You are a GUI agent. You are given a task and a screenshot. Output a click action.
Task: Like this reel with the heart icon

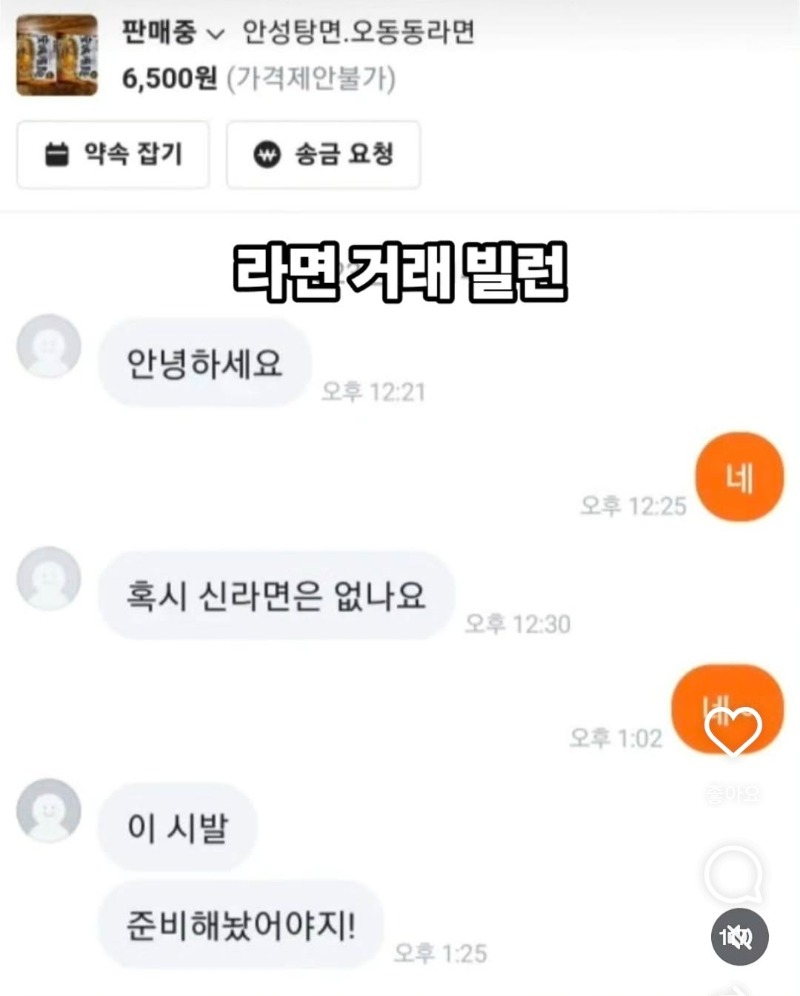[x=733, y=732]
